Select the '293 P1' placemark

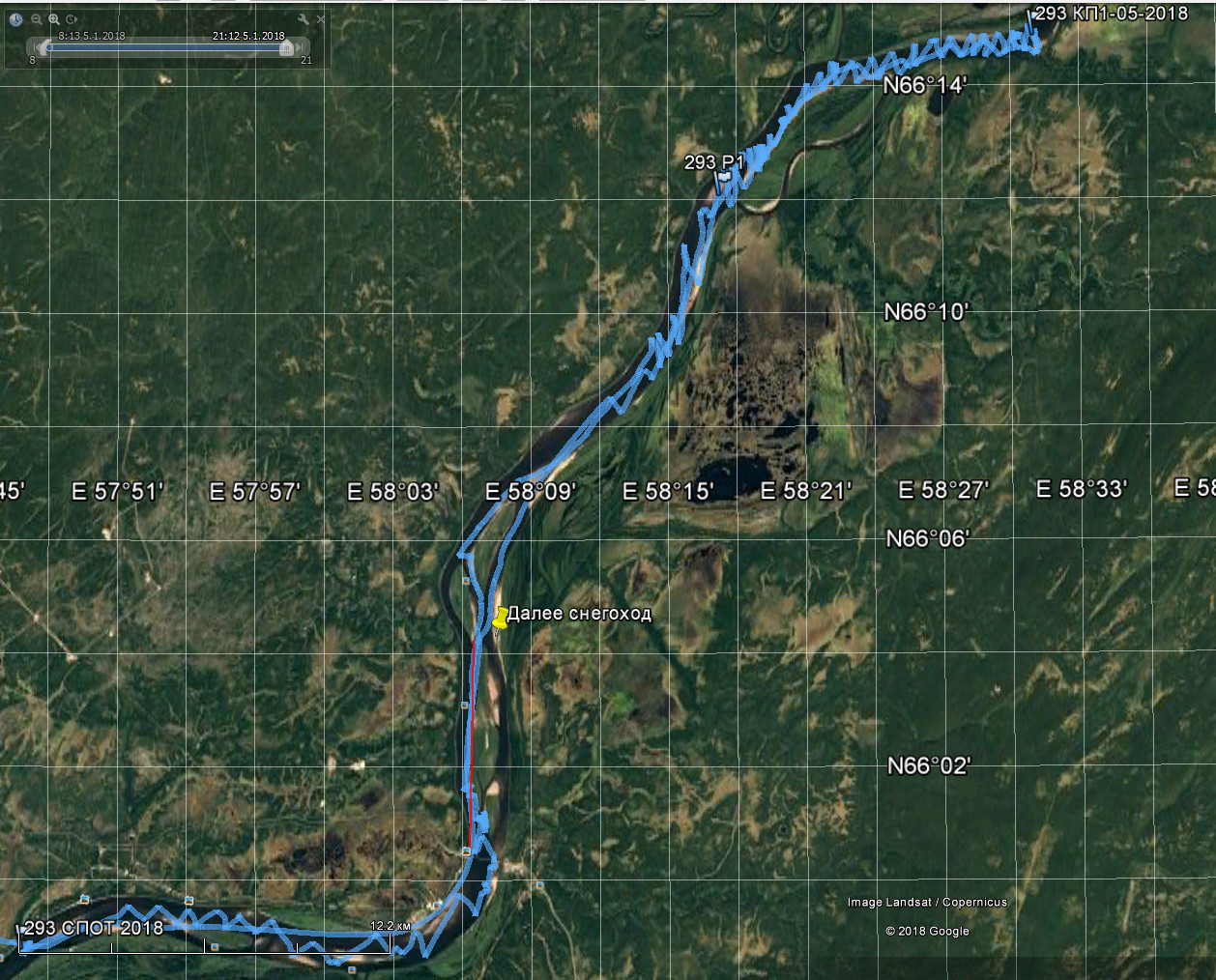pos(724,178)
